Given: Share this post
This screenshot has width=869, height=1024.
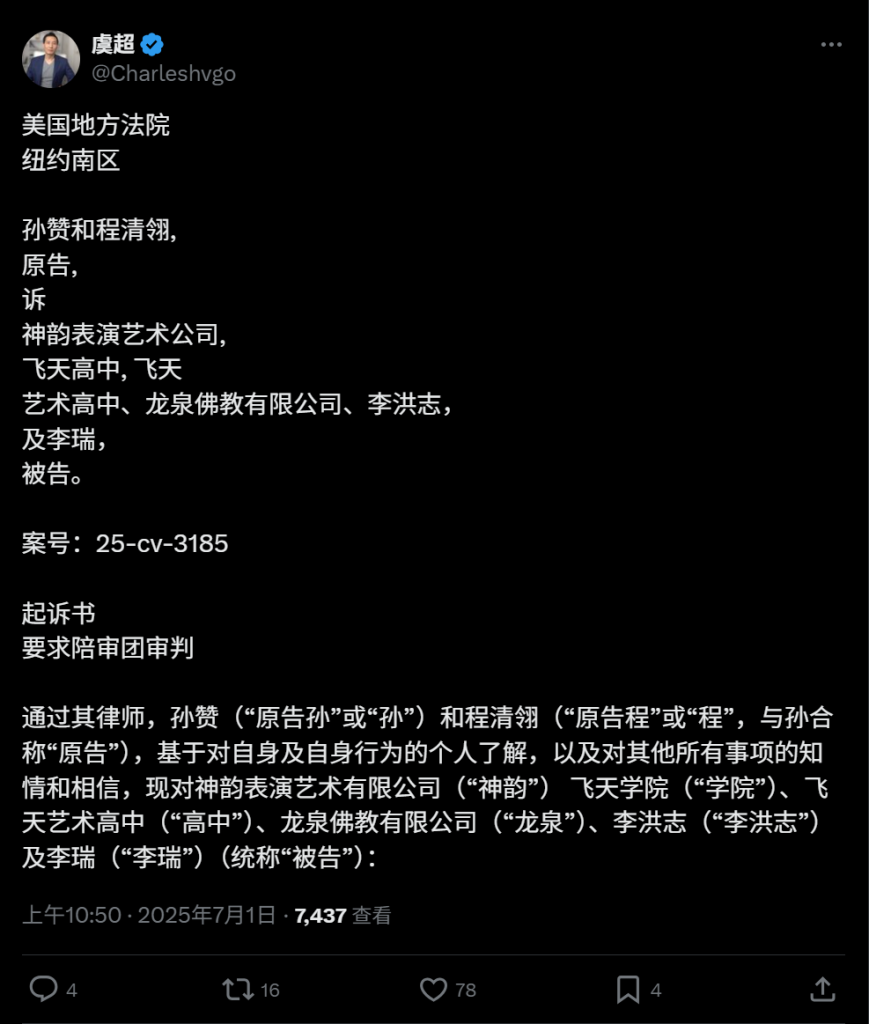Looking at the screenshot, I should (x=822, y=989).
